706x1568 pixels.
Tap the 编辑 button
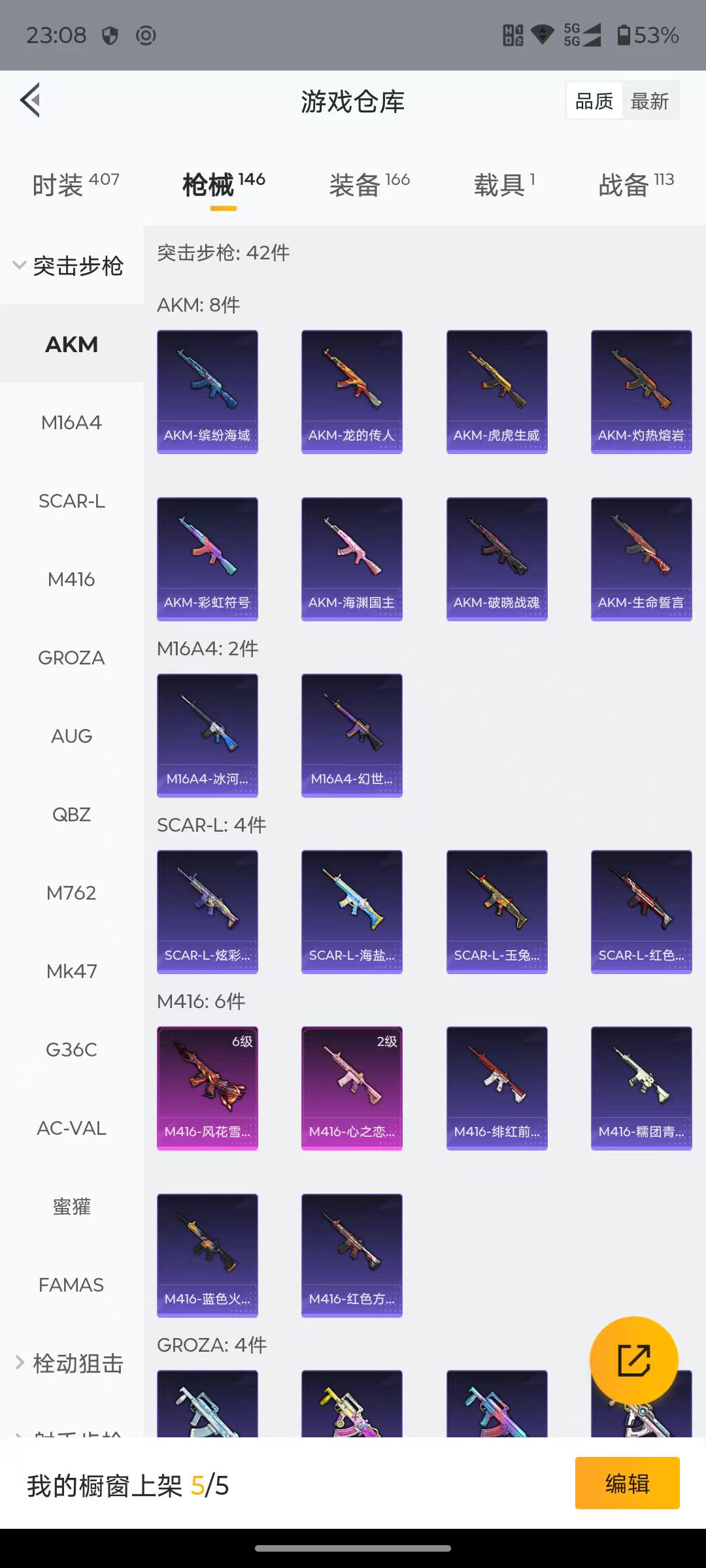click(627, 1483)
